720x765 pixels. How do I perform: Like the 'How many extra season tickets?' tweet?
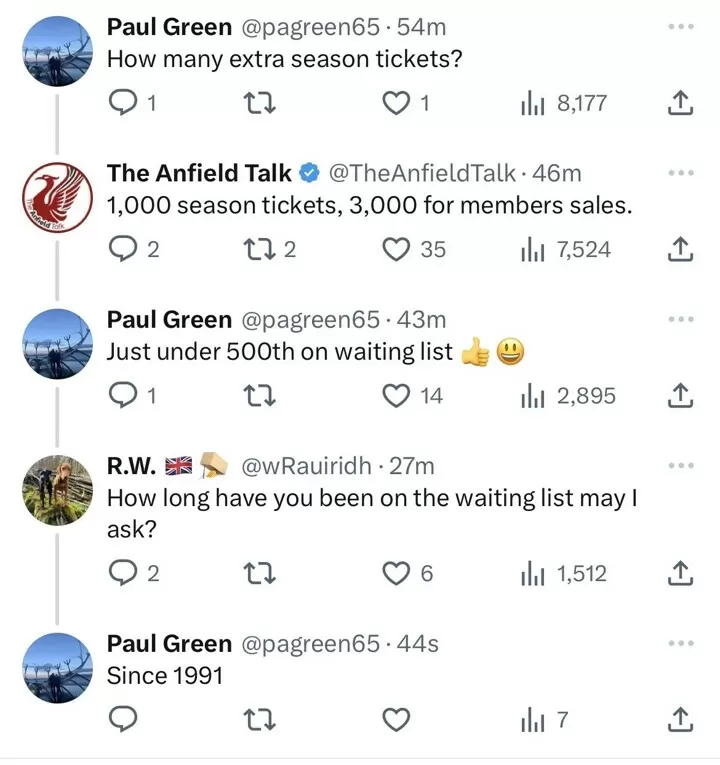[x=399, y=102]
